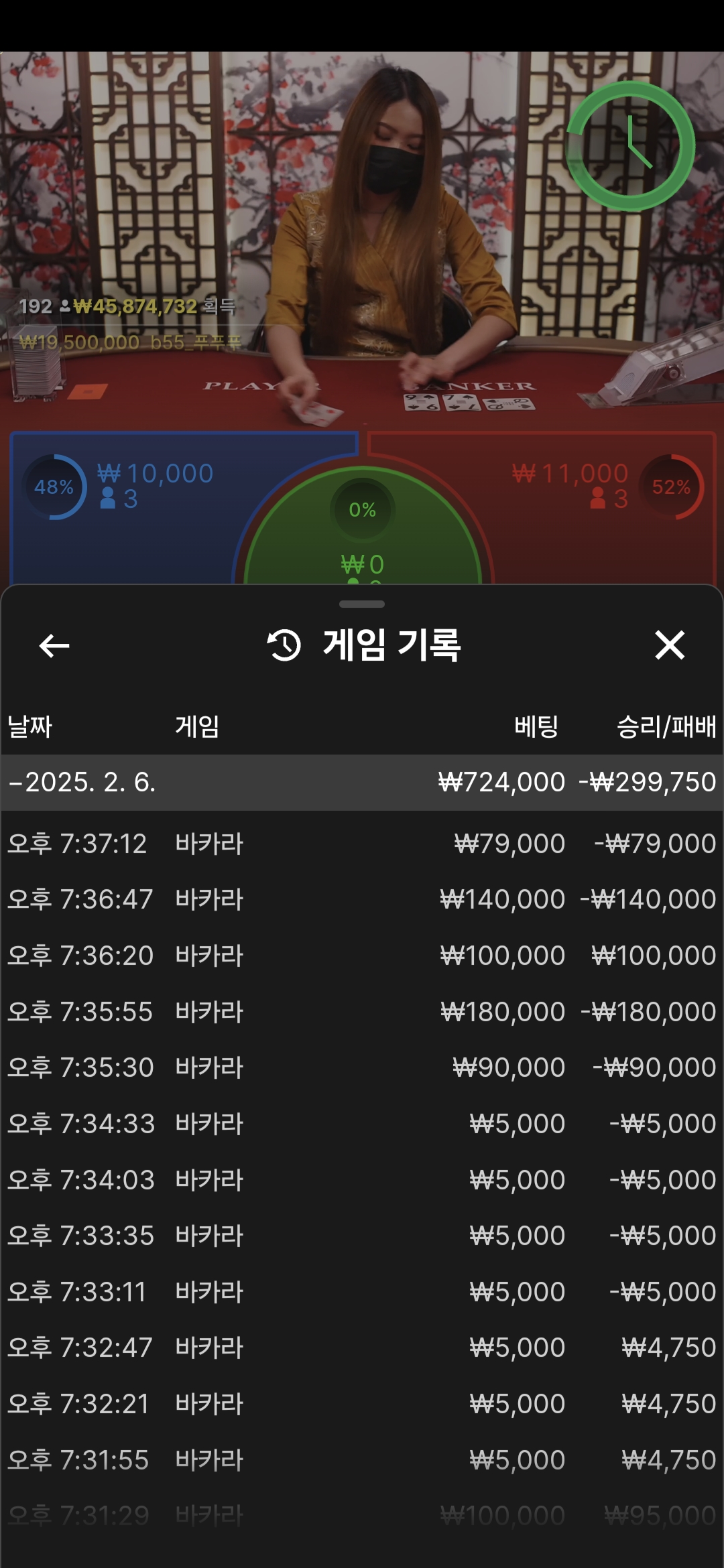This screenshot has width=724, height=1568.
Task: View the 오후 7:34:03 game entry
Action: pos(362,1180)
